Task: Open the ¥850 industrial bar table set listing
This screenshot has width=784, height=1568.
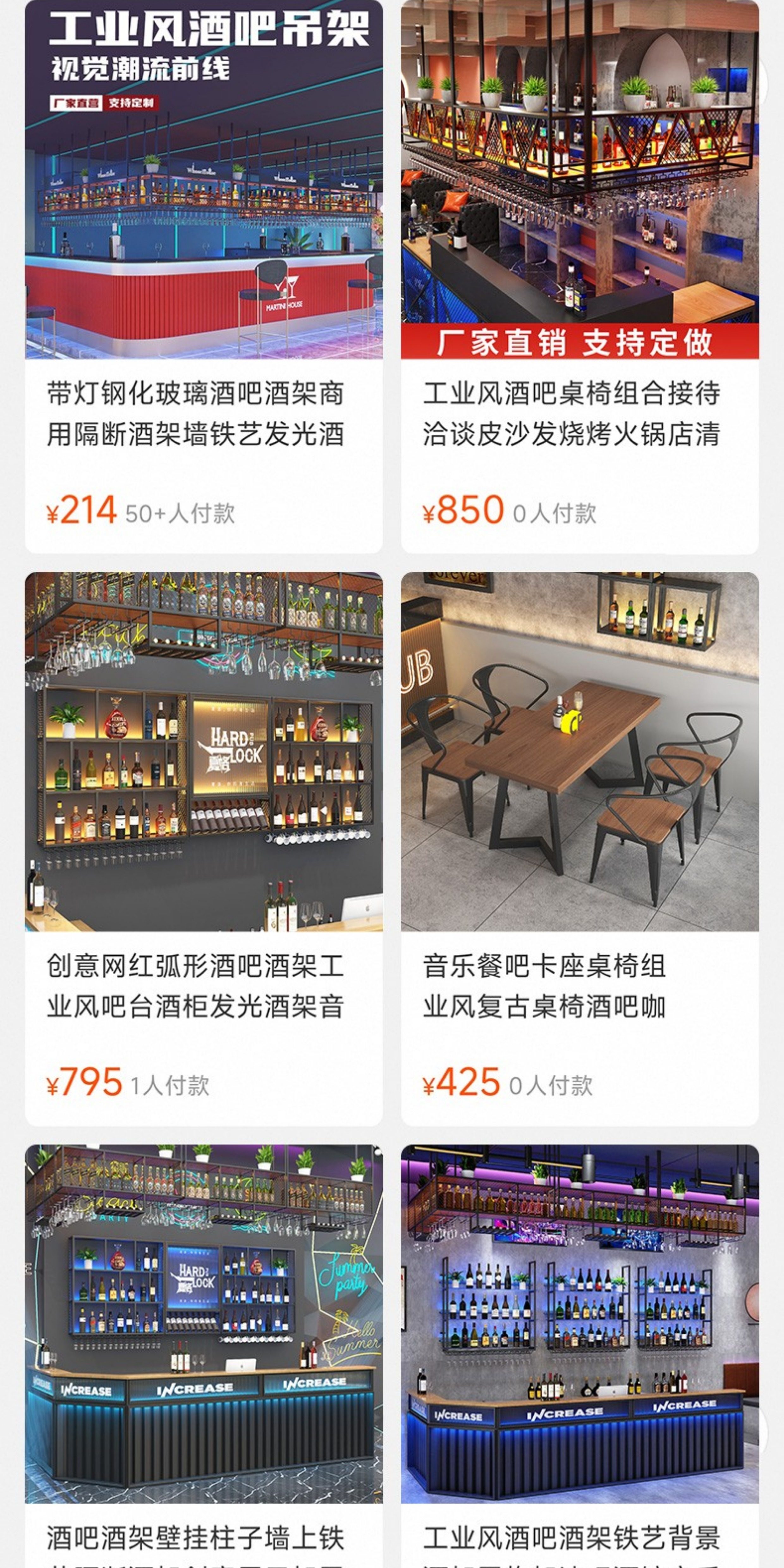Action: pos(579,276)
